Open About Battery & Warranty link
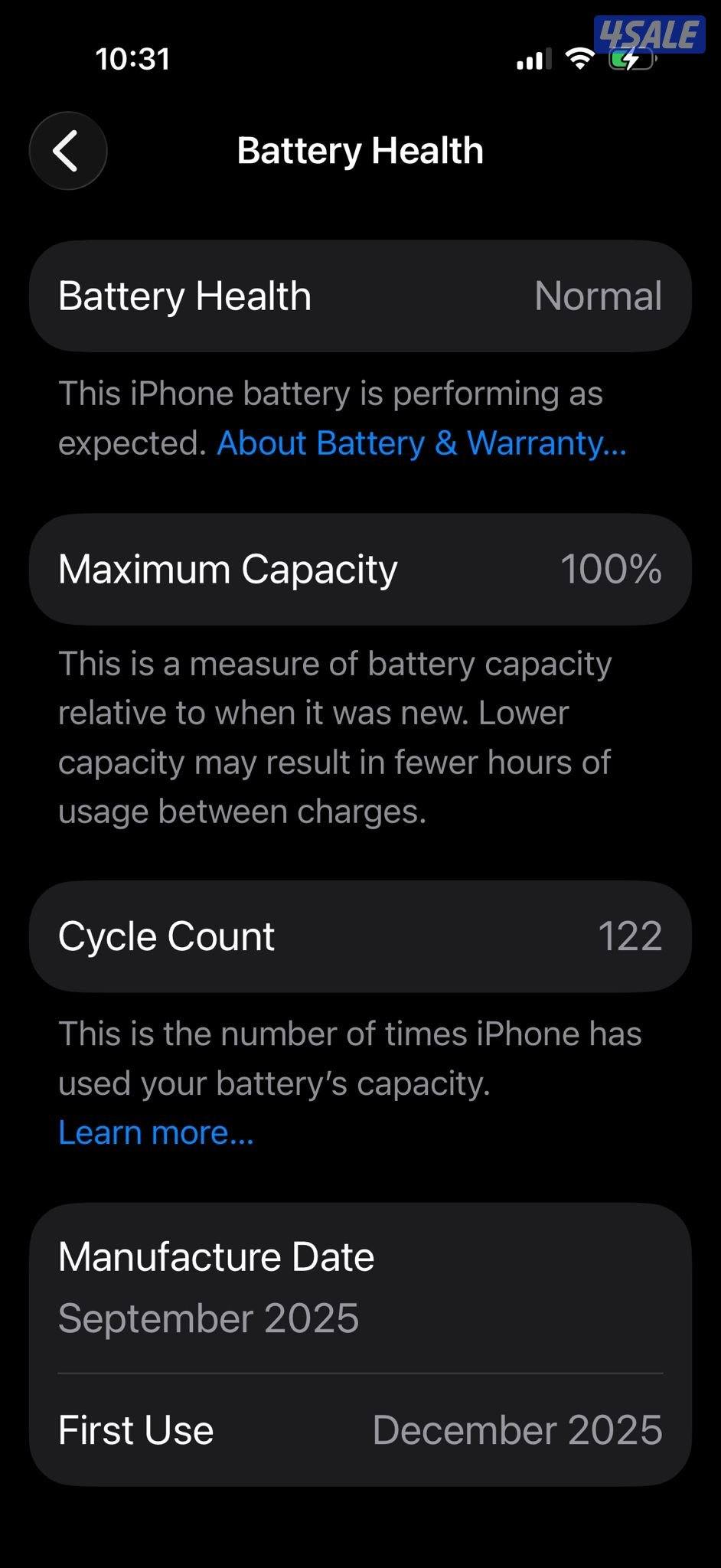This screenshot has width=721, height=1568. click(x=422, y=443)
